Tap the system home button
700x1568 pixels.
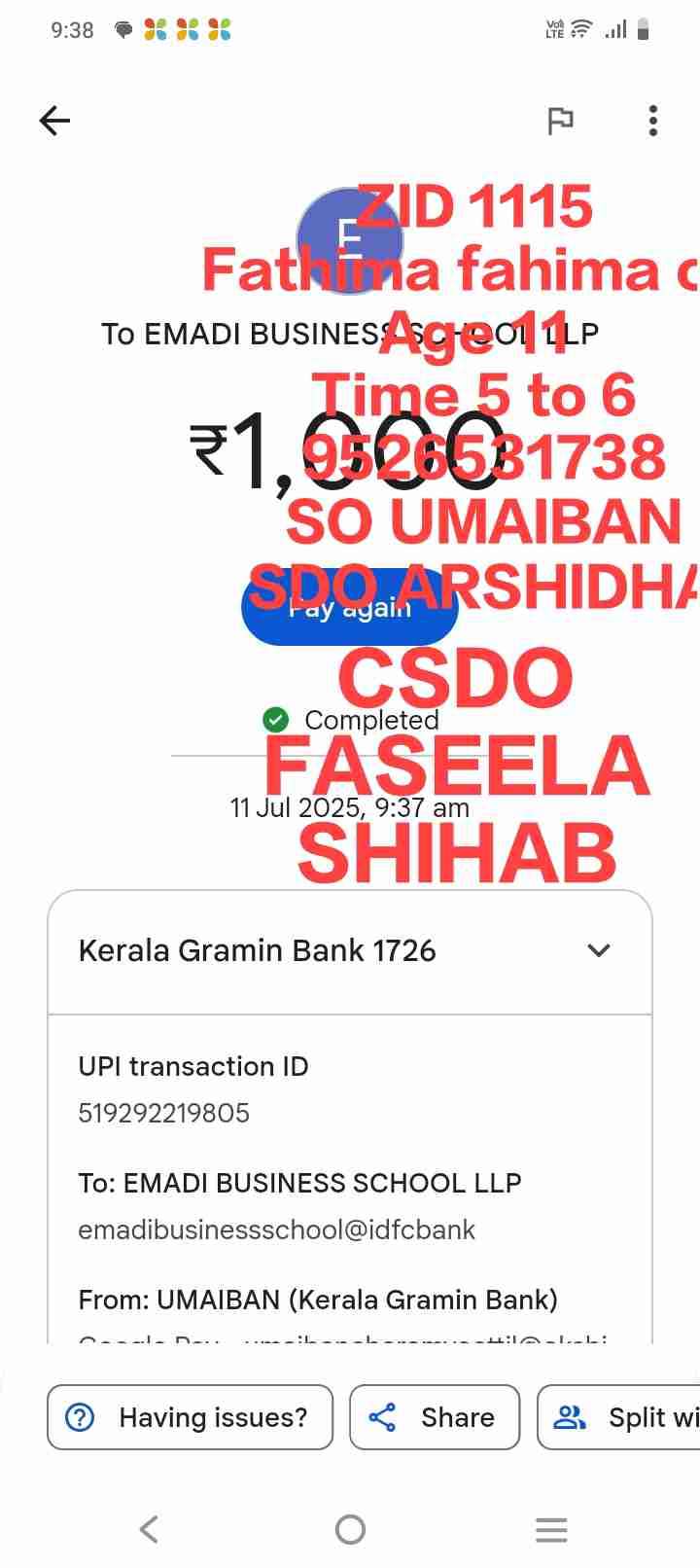point(350,1530)
